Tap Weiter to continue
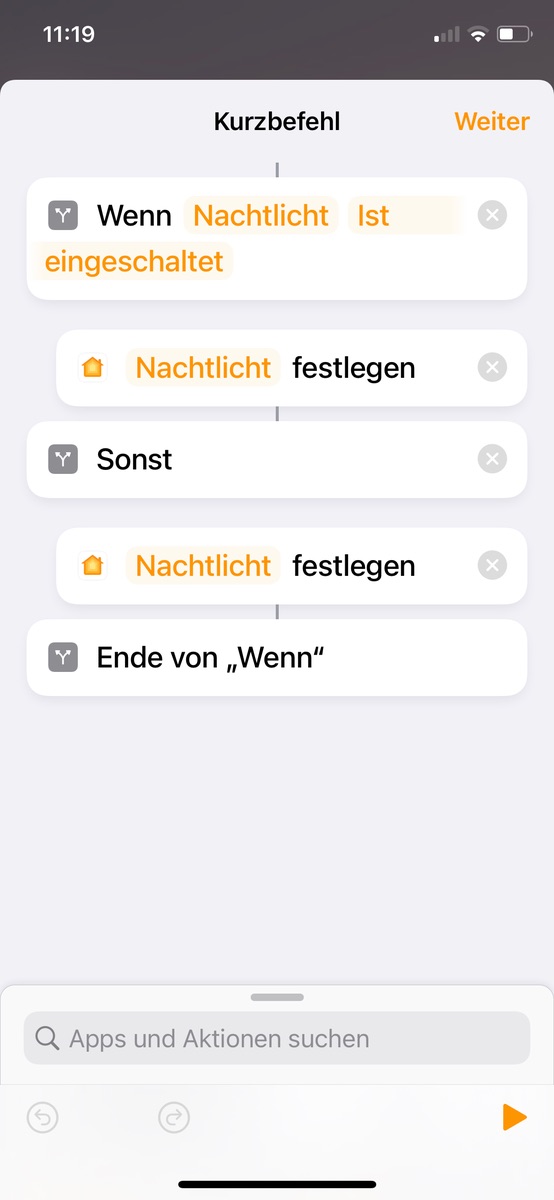Screen dimensions: 554x1200 (491, 121)
